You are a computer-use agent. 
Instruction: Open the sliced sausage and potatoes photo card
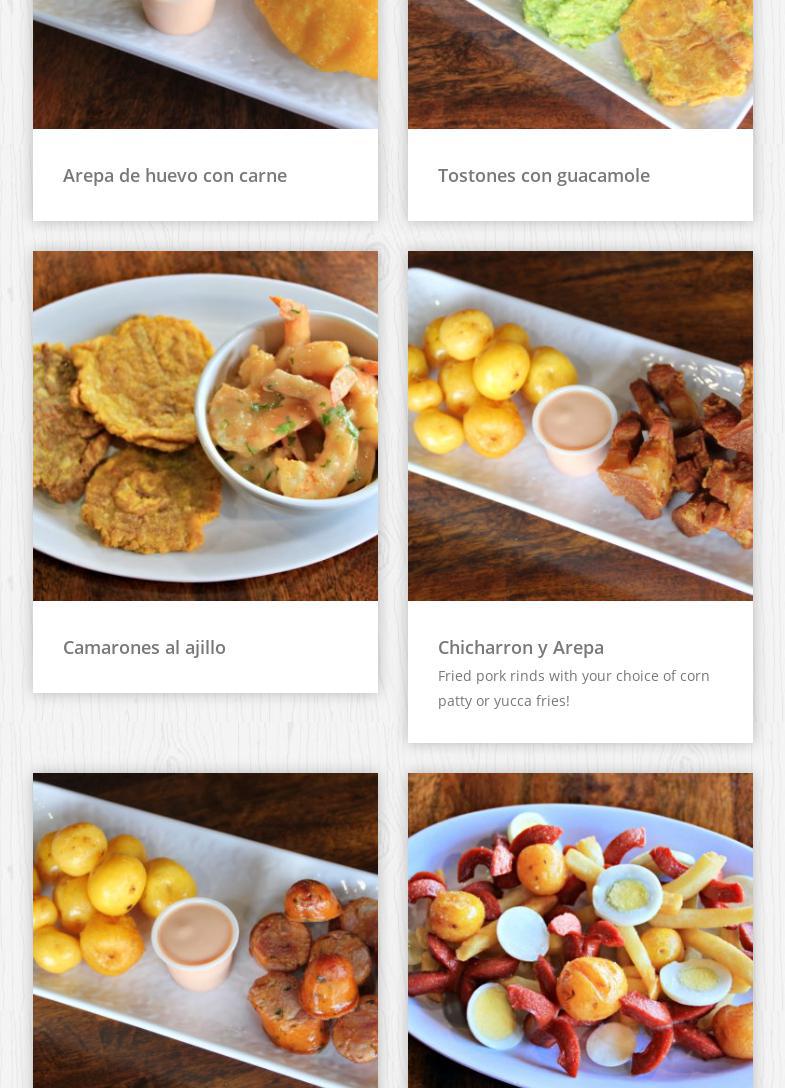(205, 930)
